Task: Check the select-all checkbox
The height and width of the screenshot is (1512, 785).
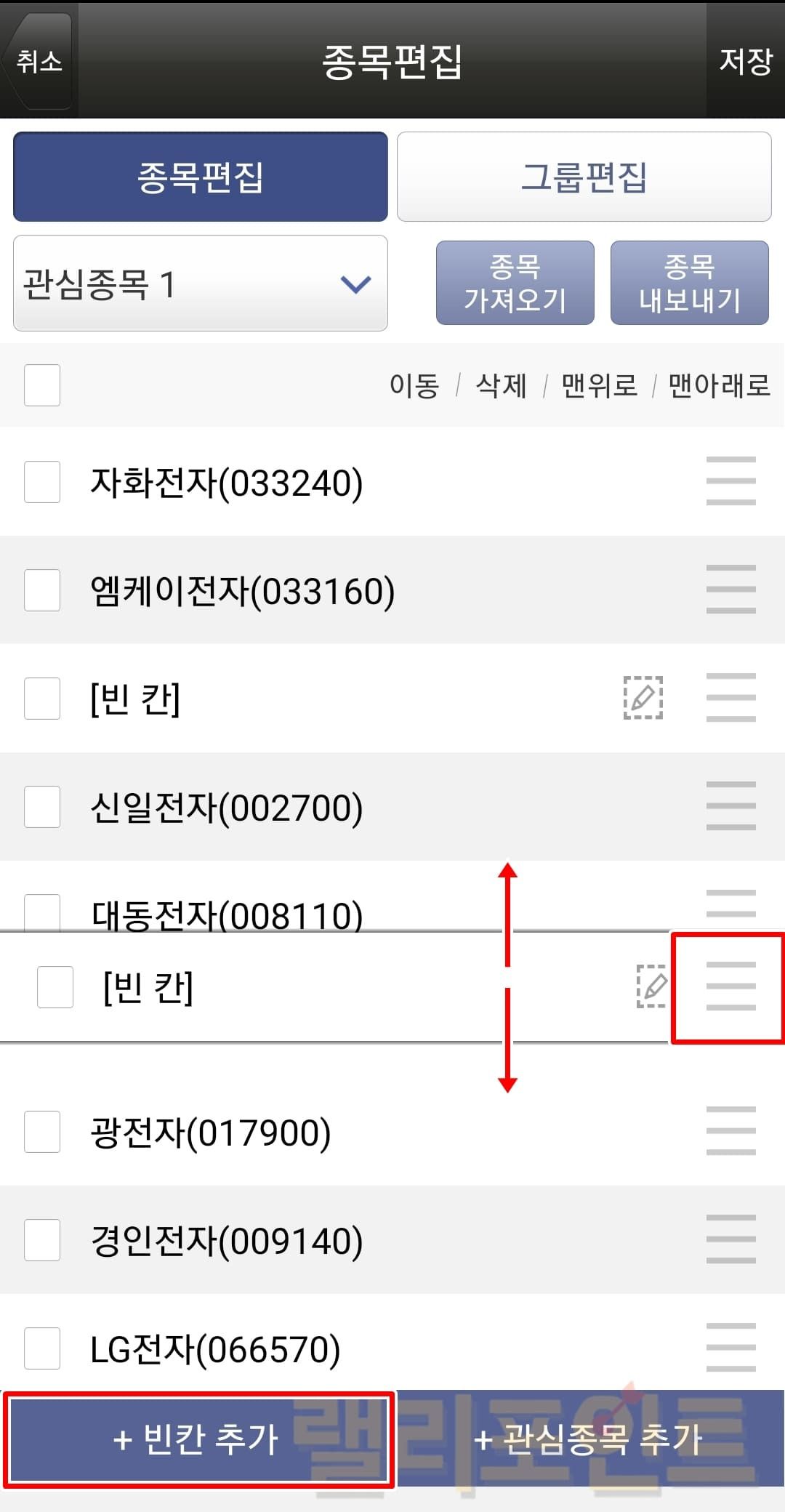Action: [42, 385]
